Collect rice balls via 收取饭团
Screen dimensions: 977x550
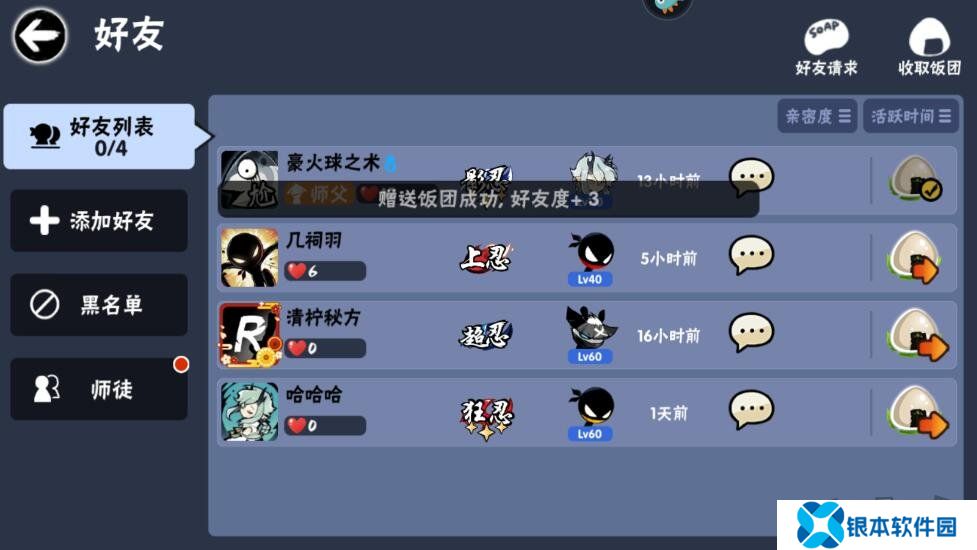pyautogui.click(x=929, y=47)
